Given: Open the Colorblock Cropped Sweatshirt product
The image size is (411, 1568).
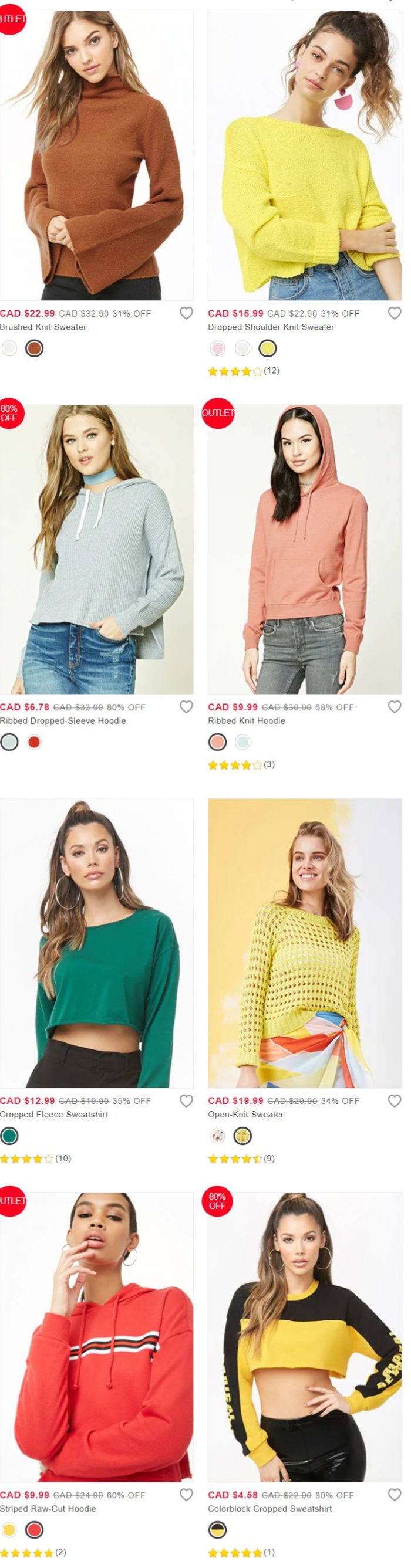Looking at the screenshot, I should pyautogui.click(x=305, y=1337).
